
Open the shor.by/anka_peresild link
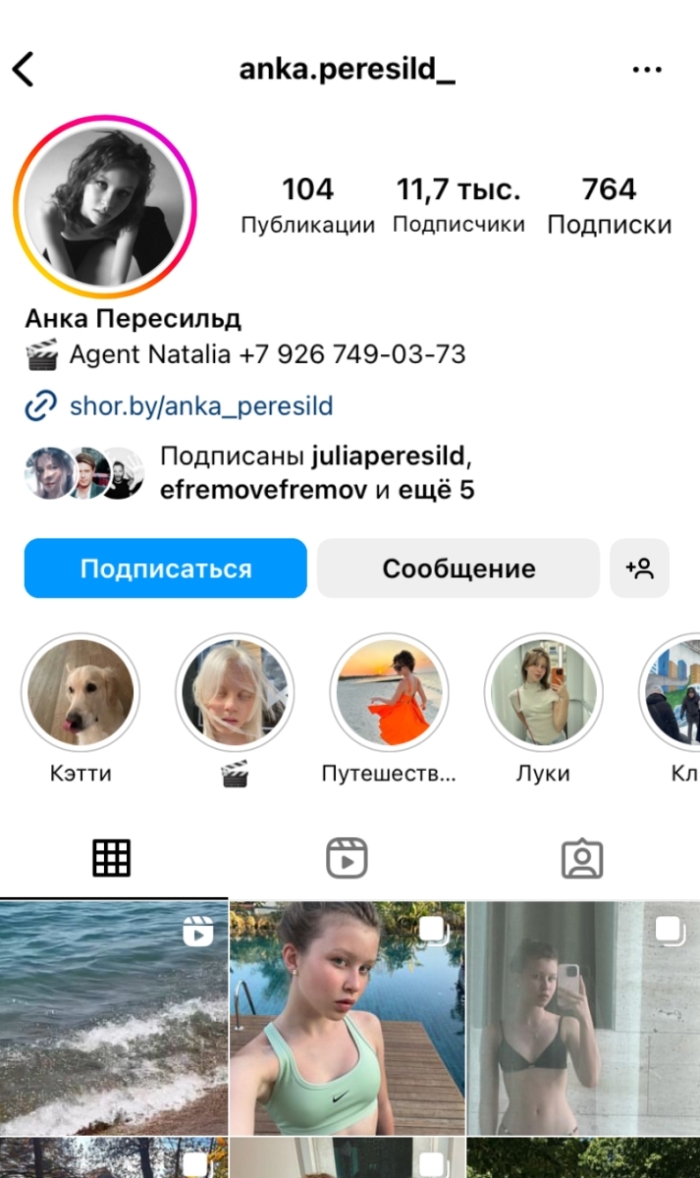click(x=200, y=406)
